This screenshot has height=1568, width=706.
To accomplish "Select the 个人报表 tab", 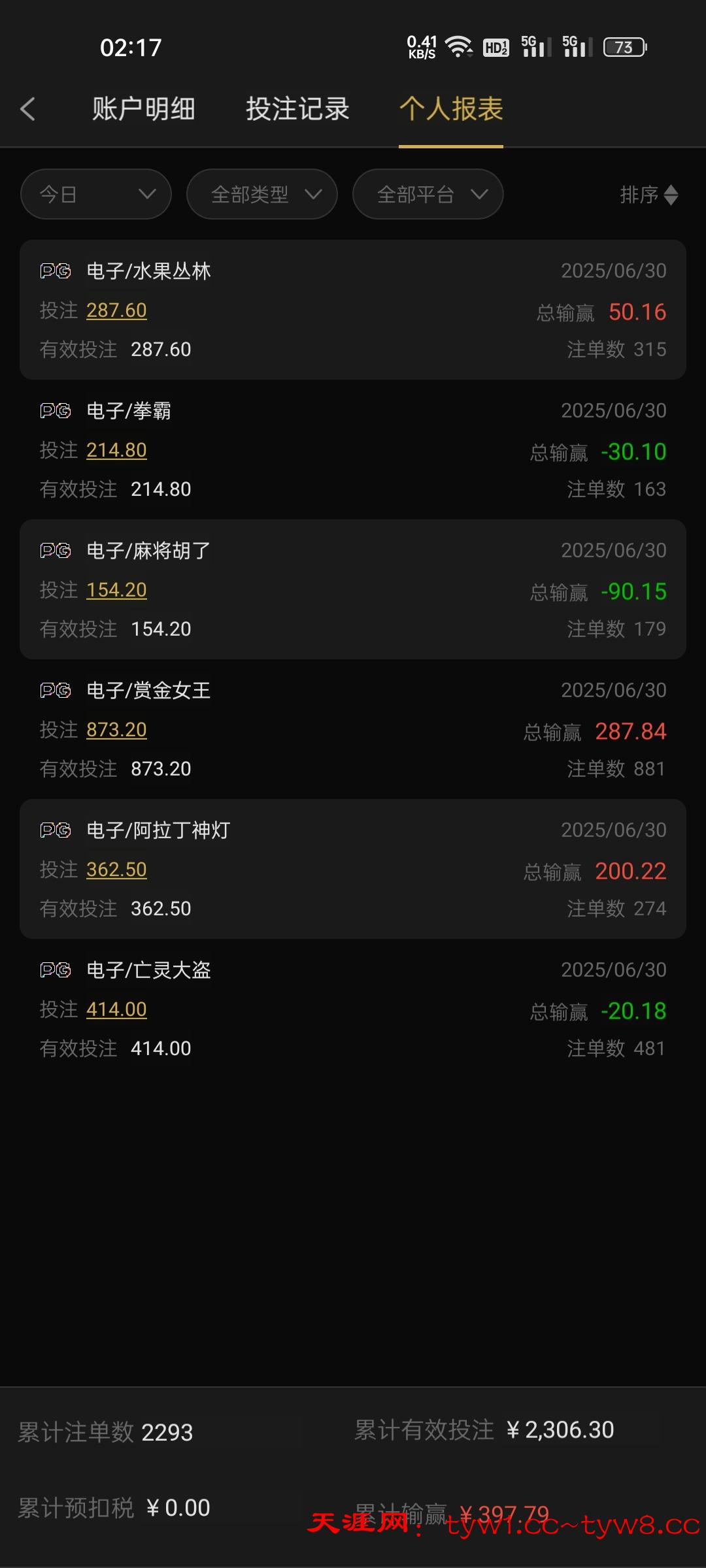I will coord(451,109).
